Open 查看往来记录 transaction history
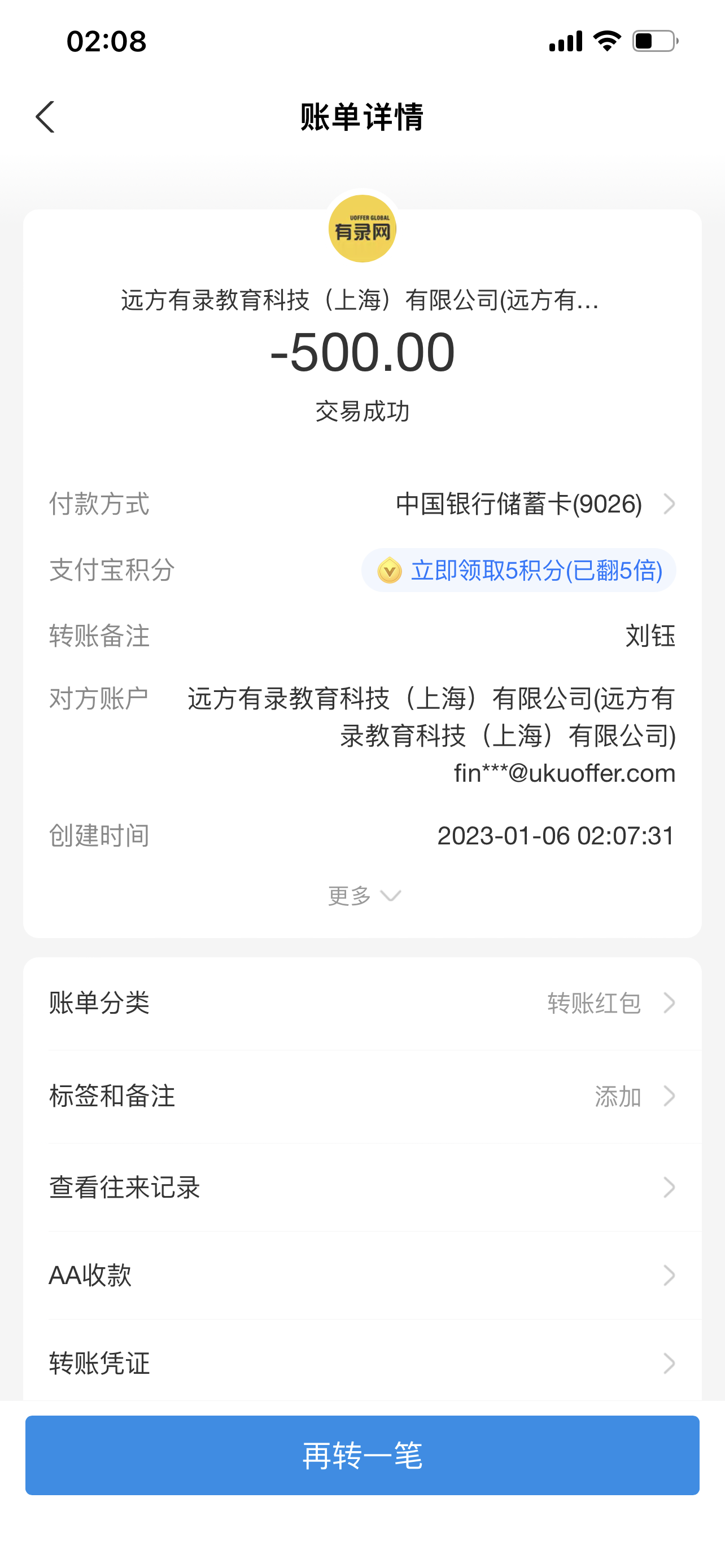 coord(362,1187)
